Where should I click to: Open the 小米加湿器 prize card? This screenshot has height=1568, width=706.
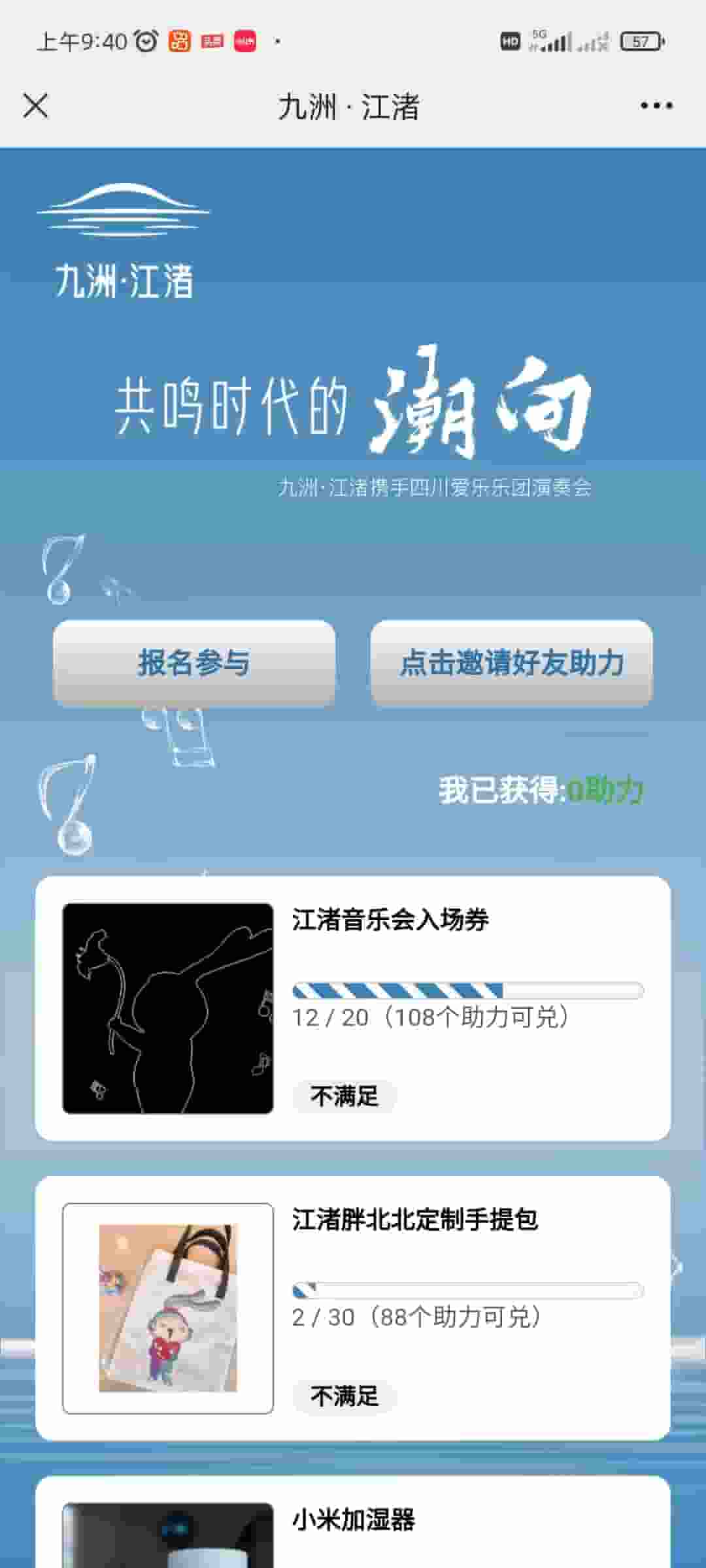coord(353,1522)
